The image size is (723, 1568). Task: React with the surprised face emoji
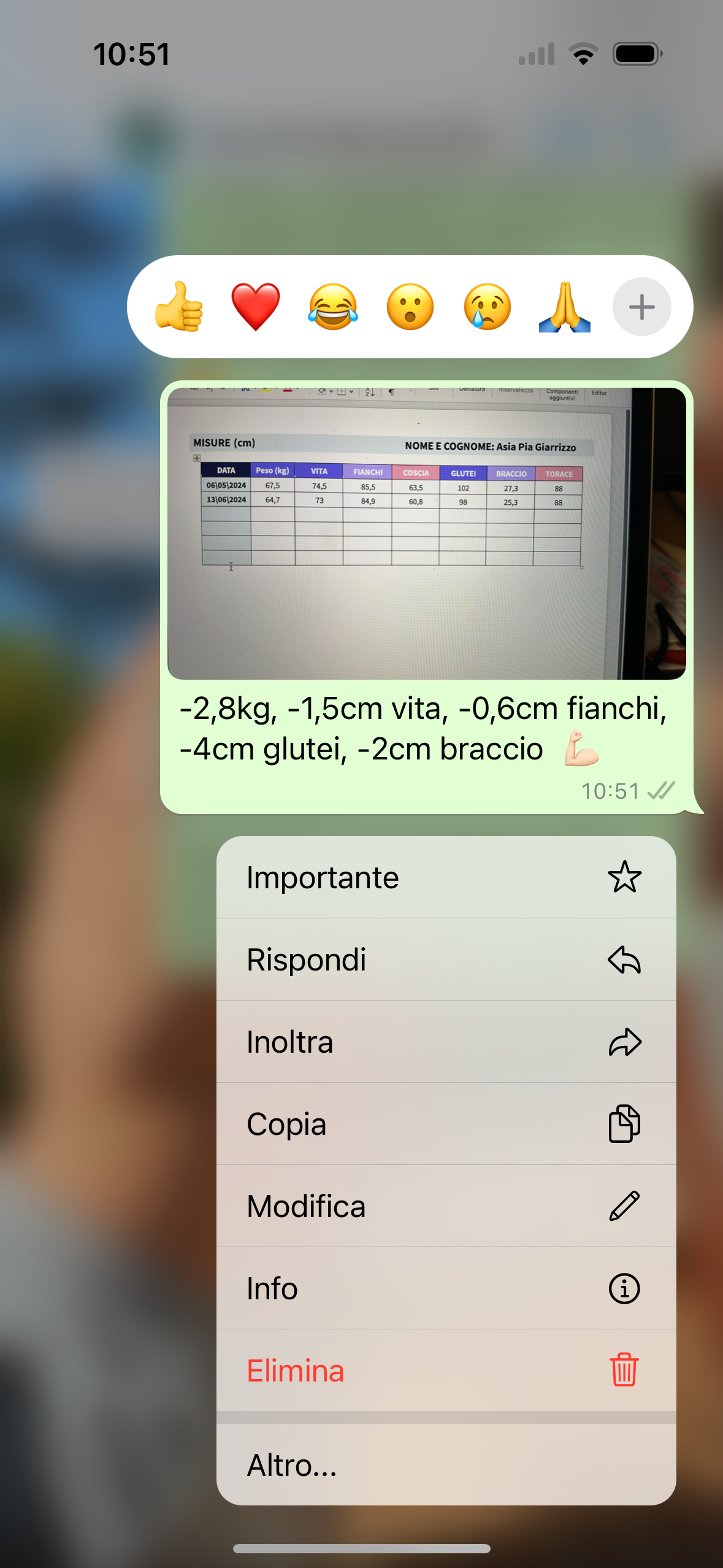pyautogui.click(x=410, y=307)
